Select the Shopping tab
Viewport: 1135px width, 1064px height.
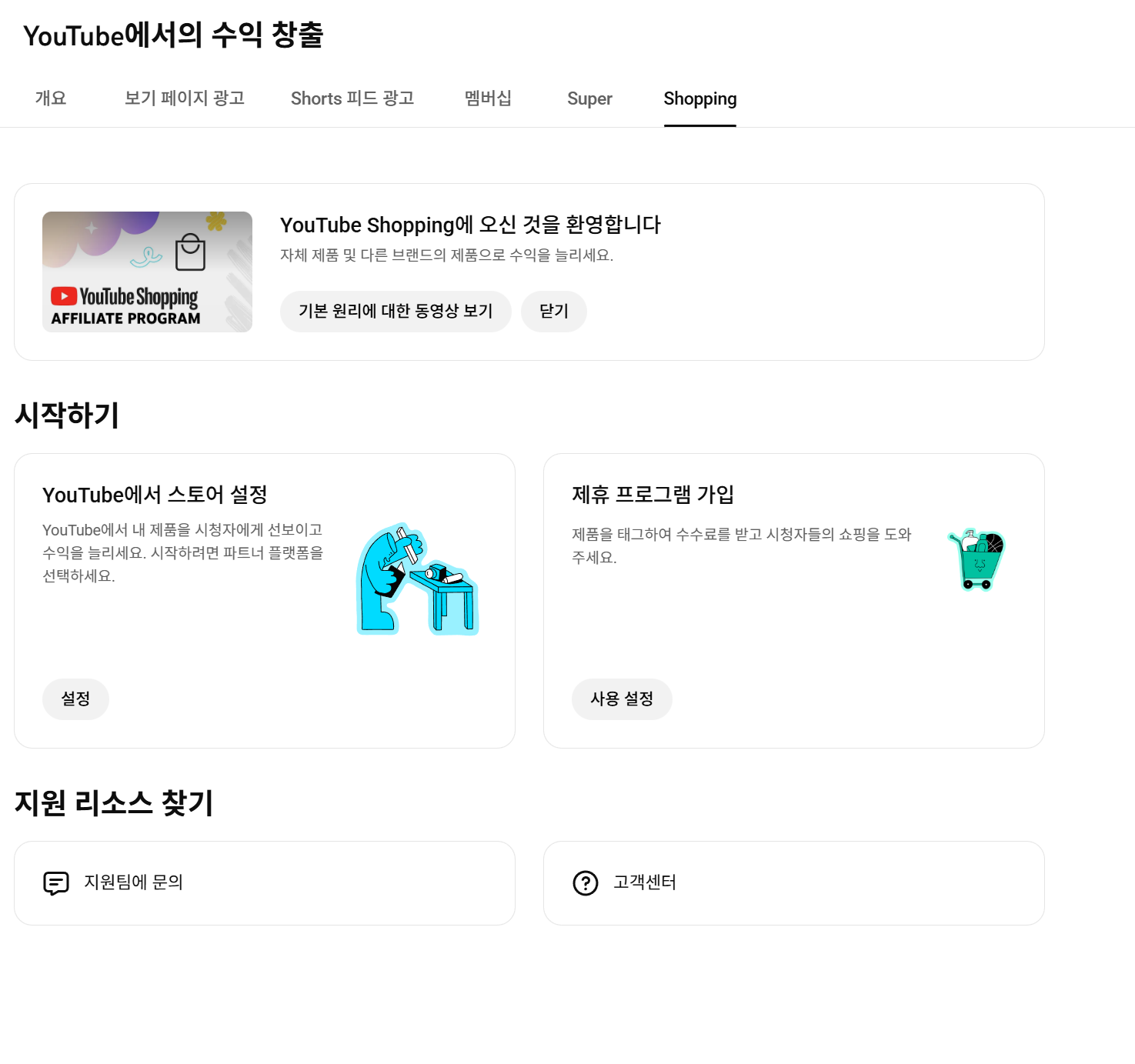pyautogui.click(x=699, y=98)
